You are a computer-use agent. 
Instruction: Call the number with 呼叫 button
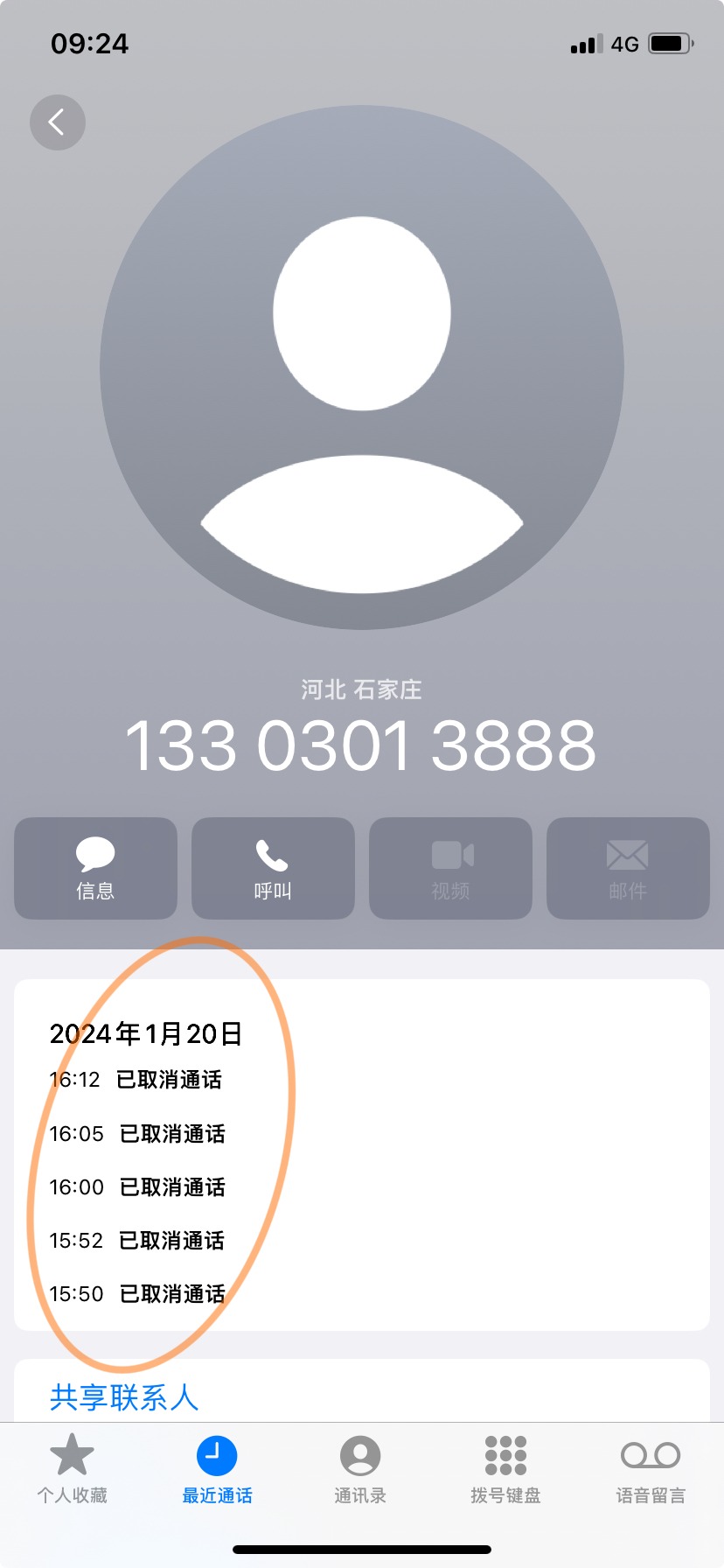273,868
